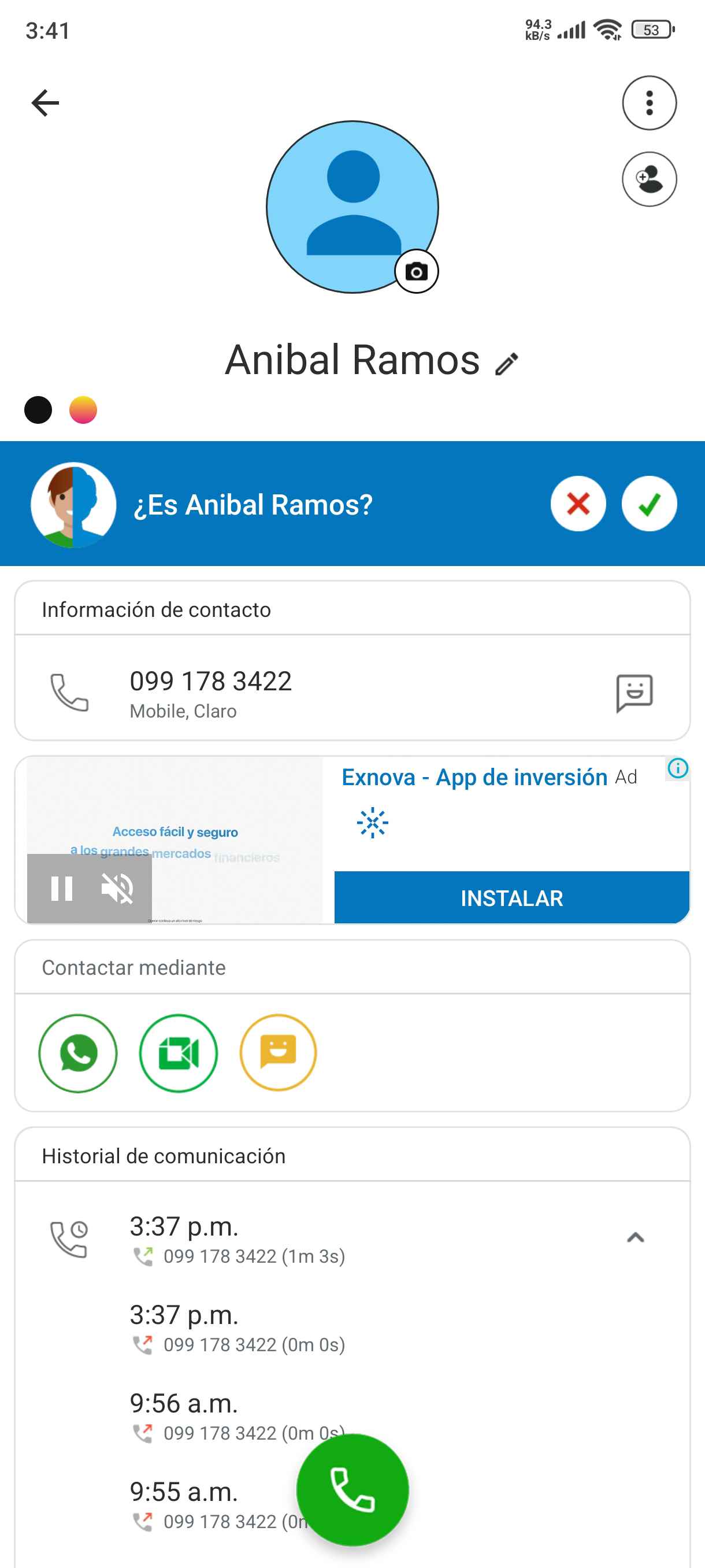The width and height of the screenshot is (705, 1568).
Task: Edit the name Anibal Ramos
Action: point(507,364)
